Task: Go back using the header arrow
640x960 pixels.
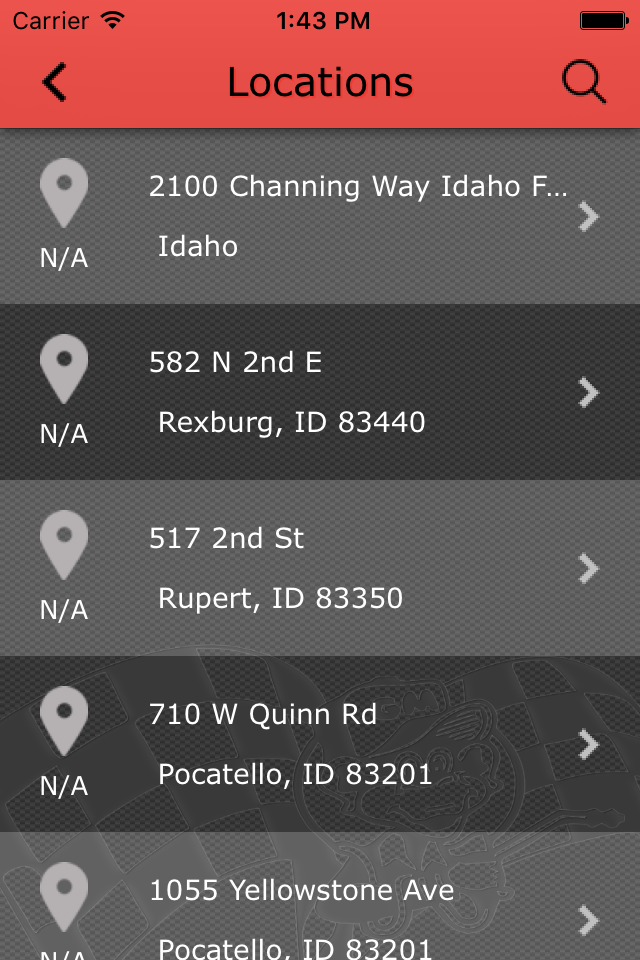Action: coord(54,82)
